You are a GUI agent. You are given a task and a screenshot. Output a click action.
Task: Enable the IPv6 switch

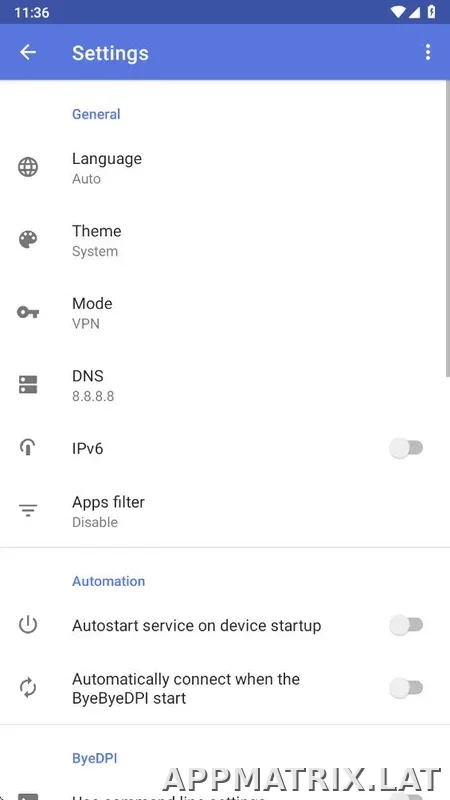(407, 448)
